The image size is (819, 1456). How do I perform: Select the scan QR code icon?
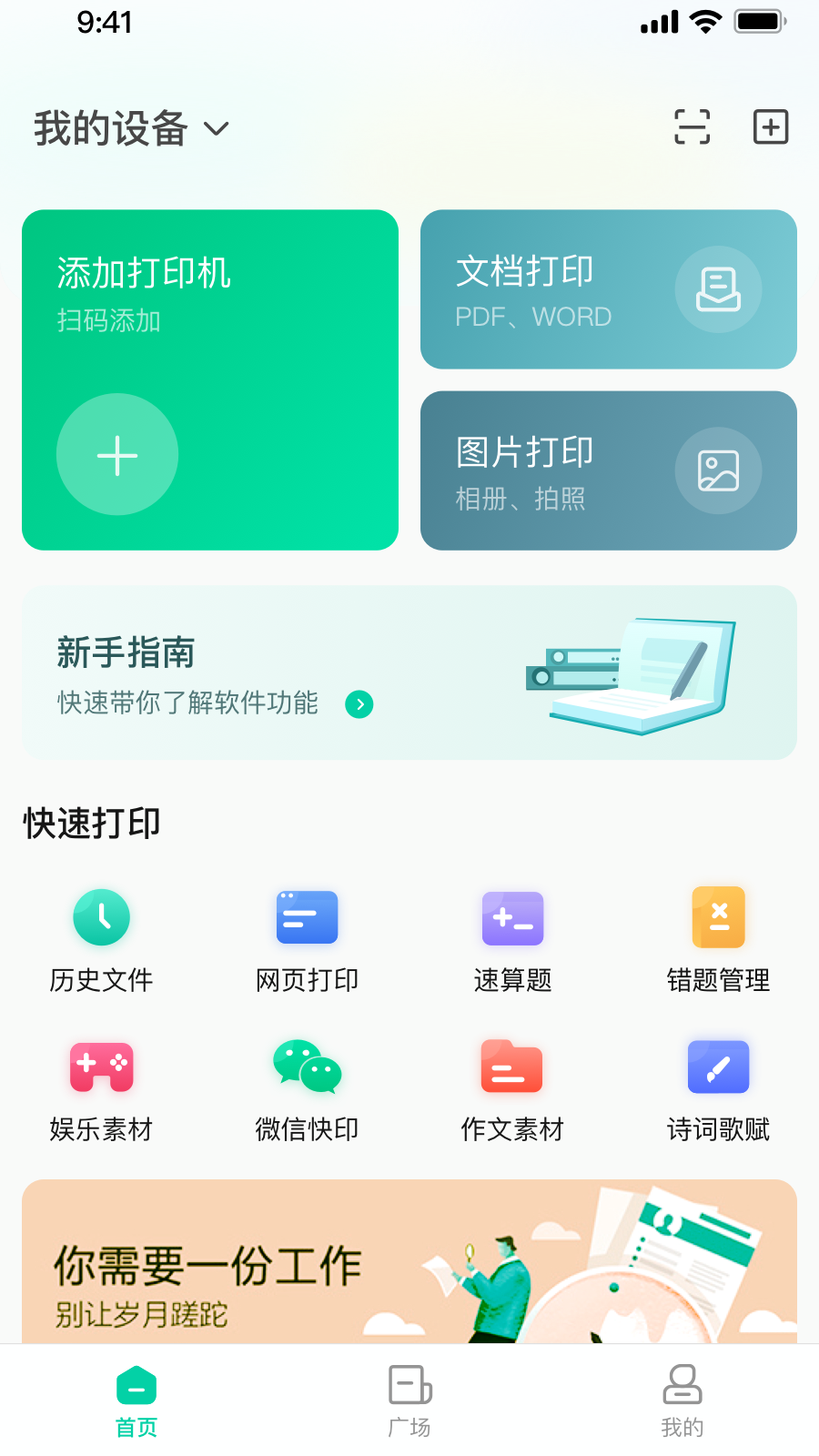tap(692, 127)
